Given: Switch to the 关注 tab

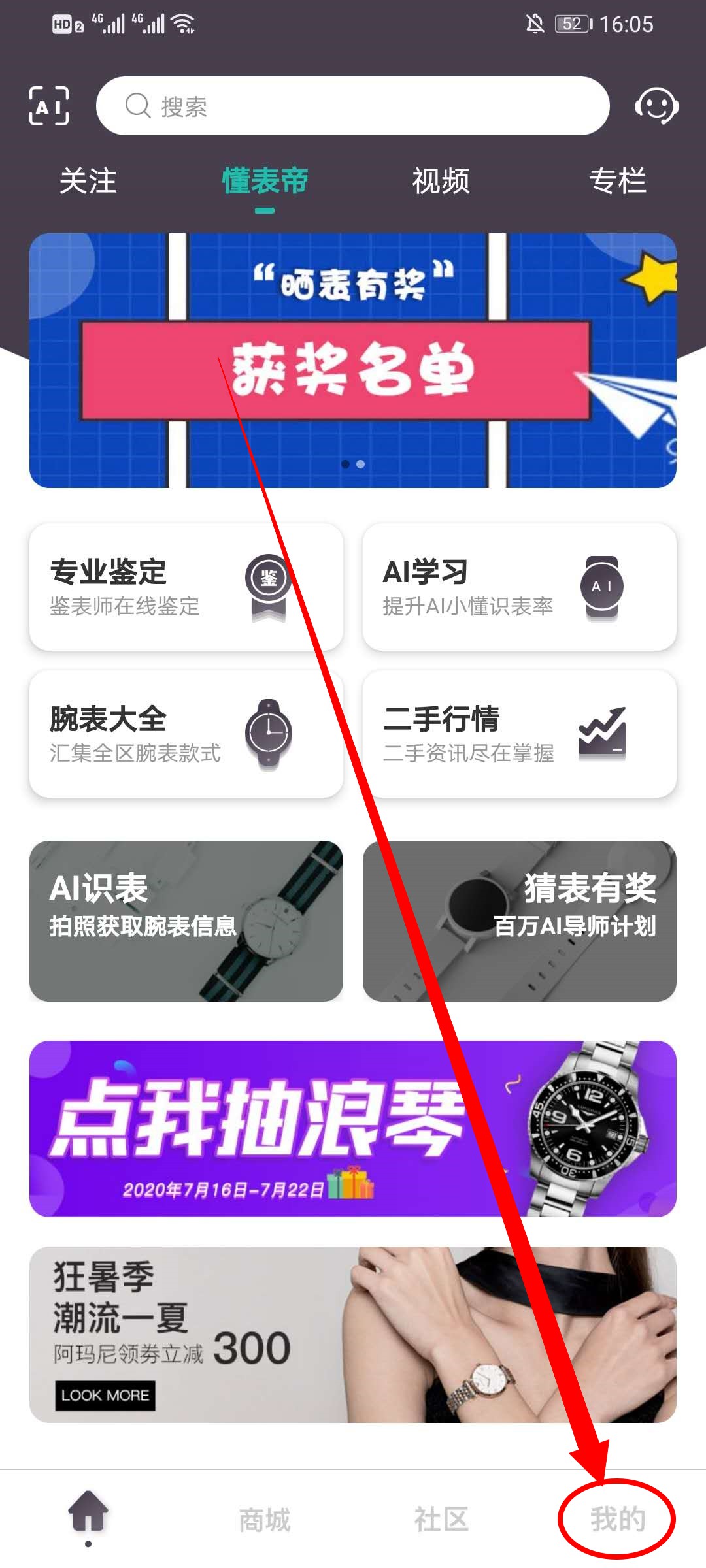Looking at the screenshot, I should [x=88, y=181].
